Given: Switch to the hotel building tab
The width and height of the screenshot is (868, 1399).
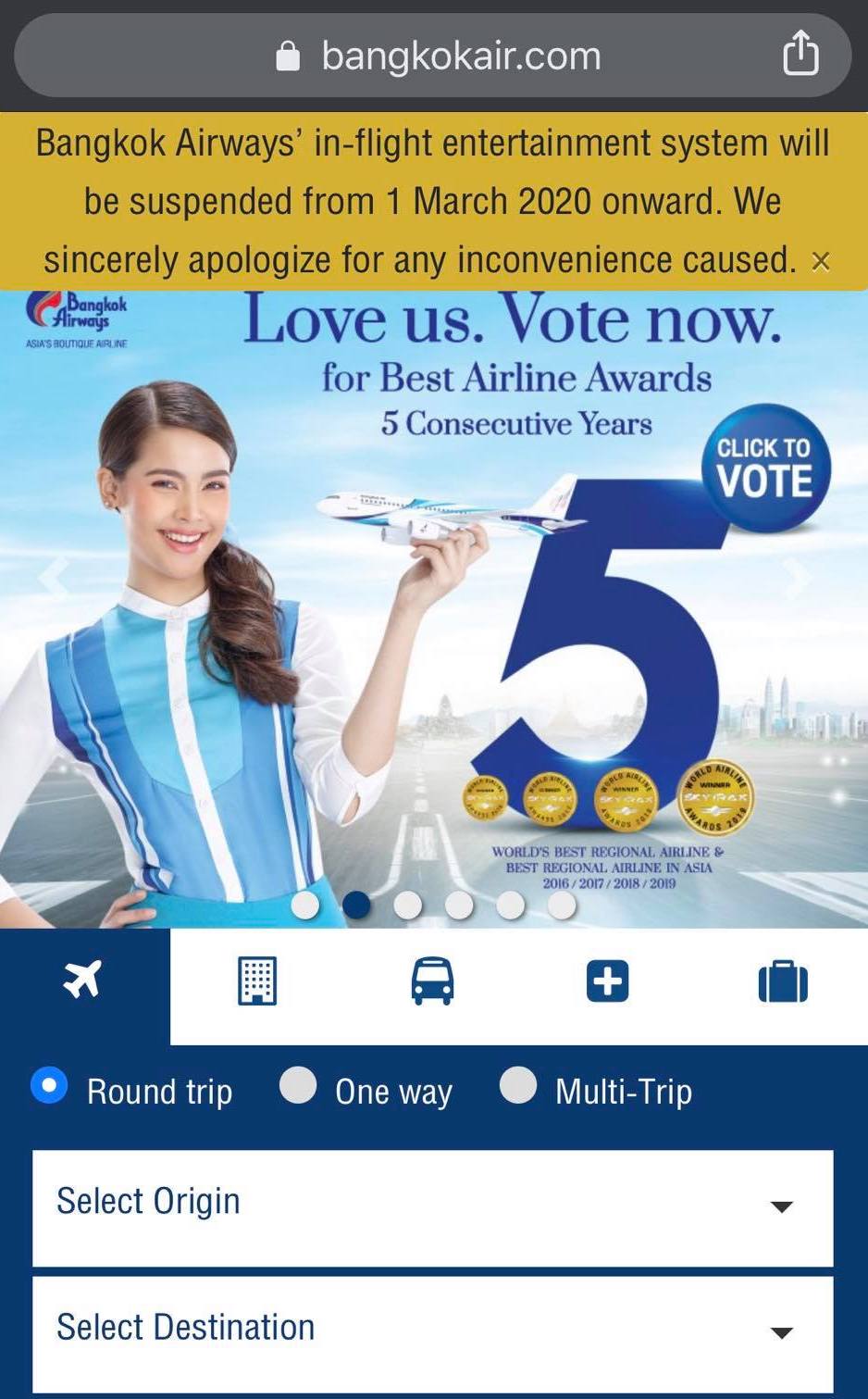Looking at the screenshot, I should coord(257,981).
